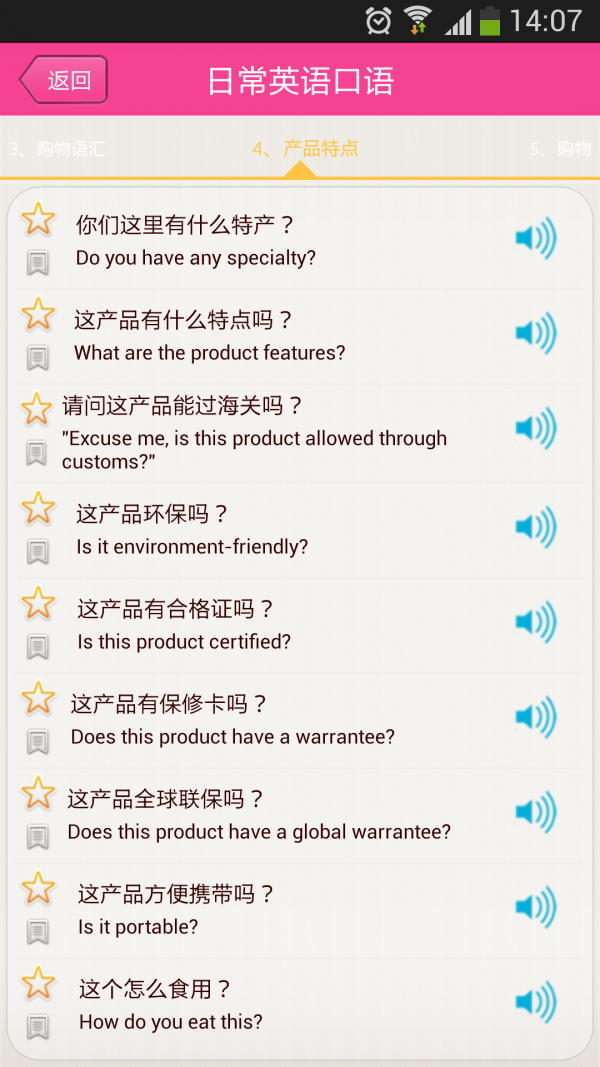Tap the 返回 back button

click(x=63, y=80)
